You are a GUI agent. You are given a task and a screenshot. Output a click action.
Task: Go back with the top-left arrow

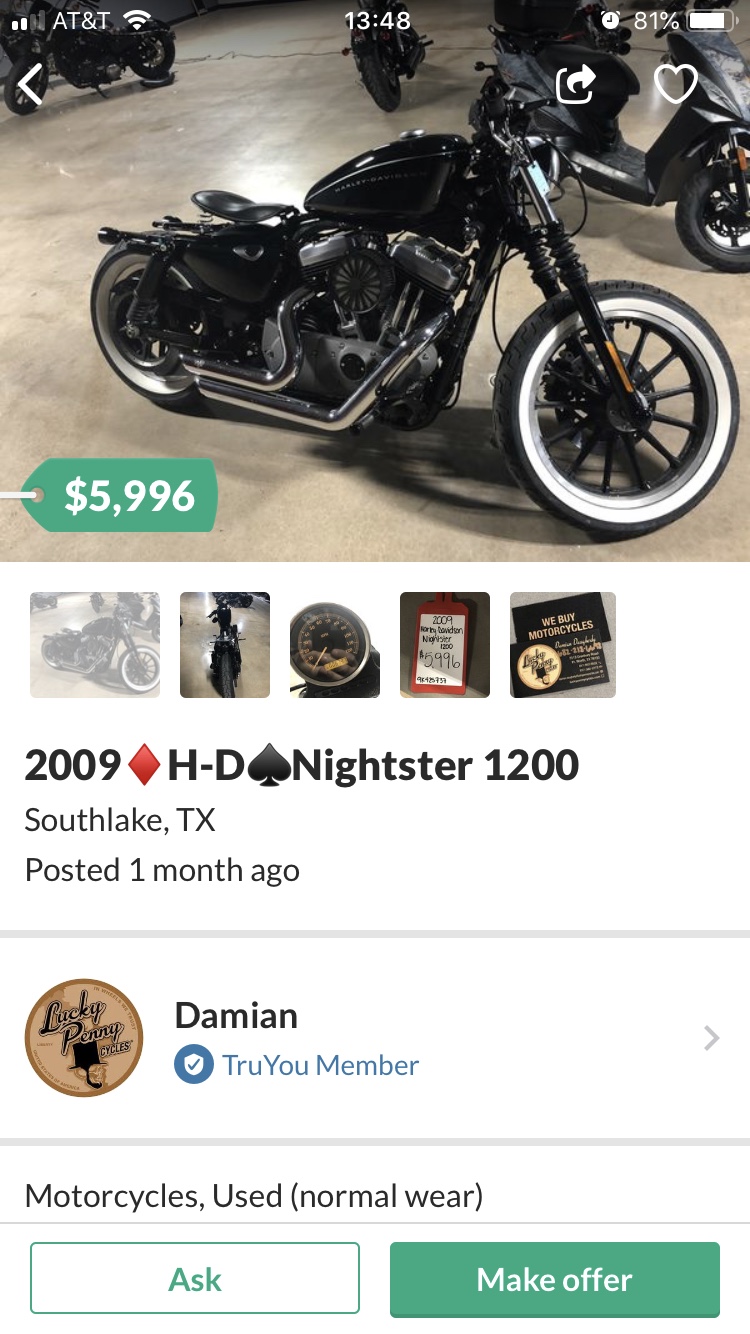(31, 85)
